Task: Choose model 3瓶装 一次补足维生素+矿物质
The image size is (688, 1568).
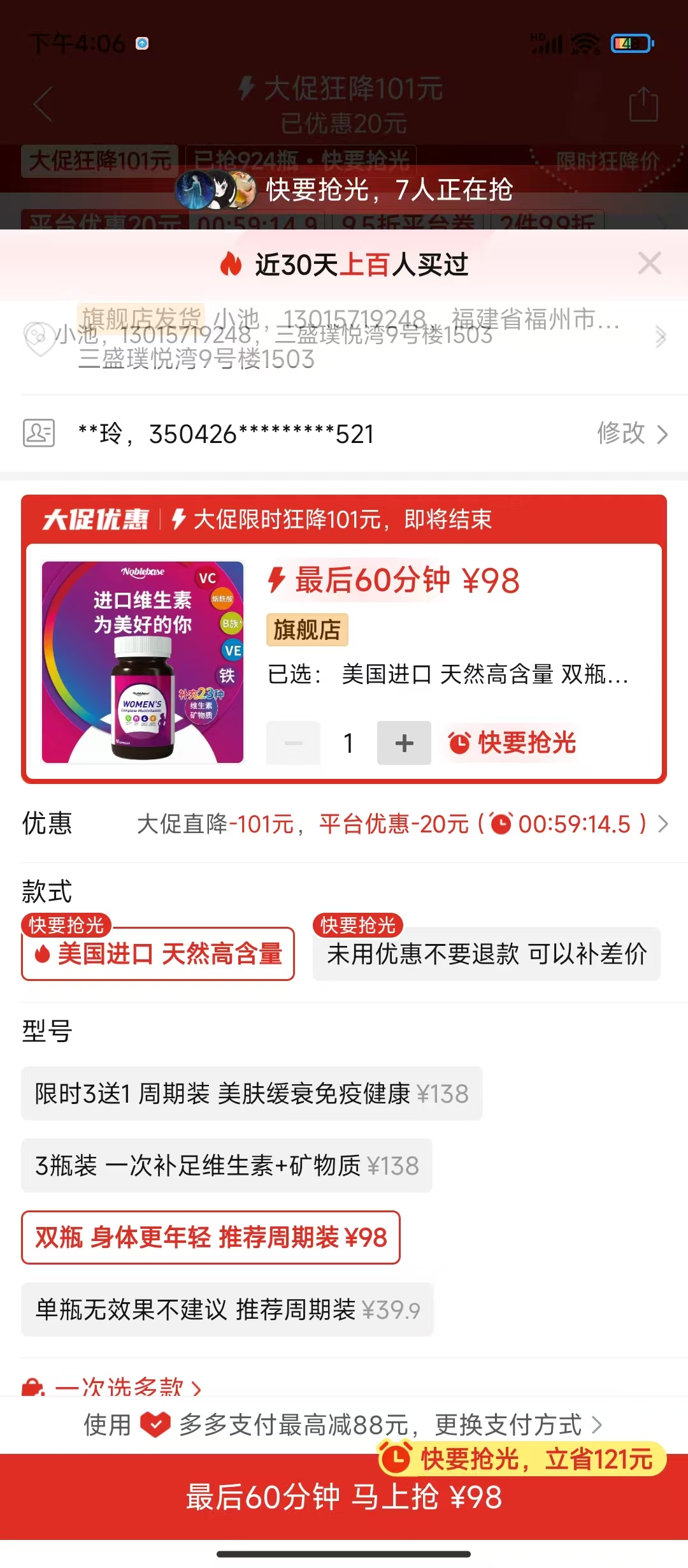Action: click(x=227, y=1166)
